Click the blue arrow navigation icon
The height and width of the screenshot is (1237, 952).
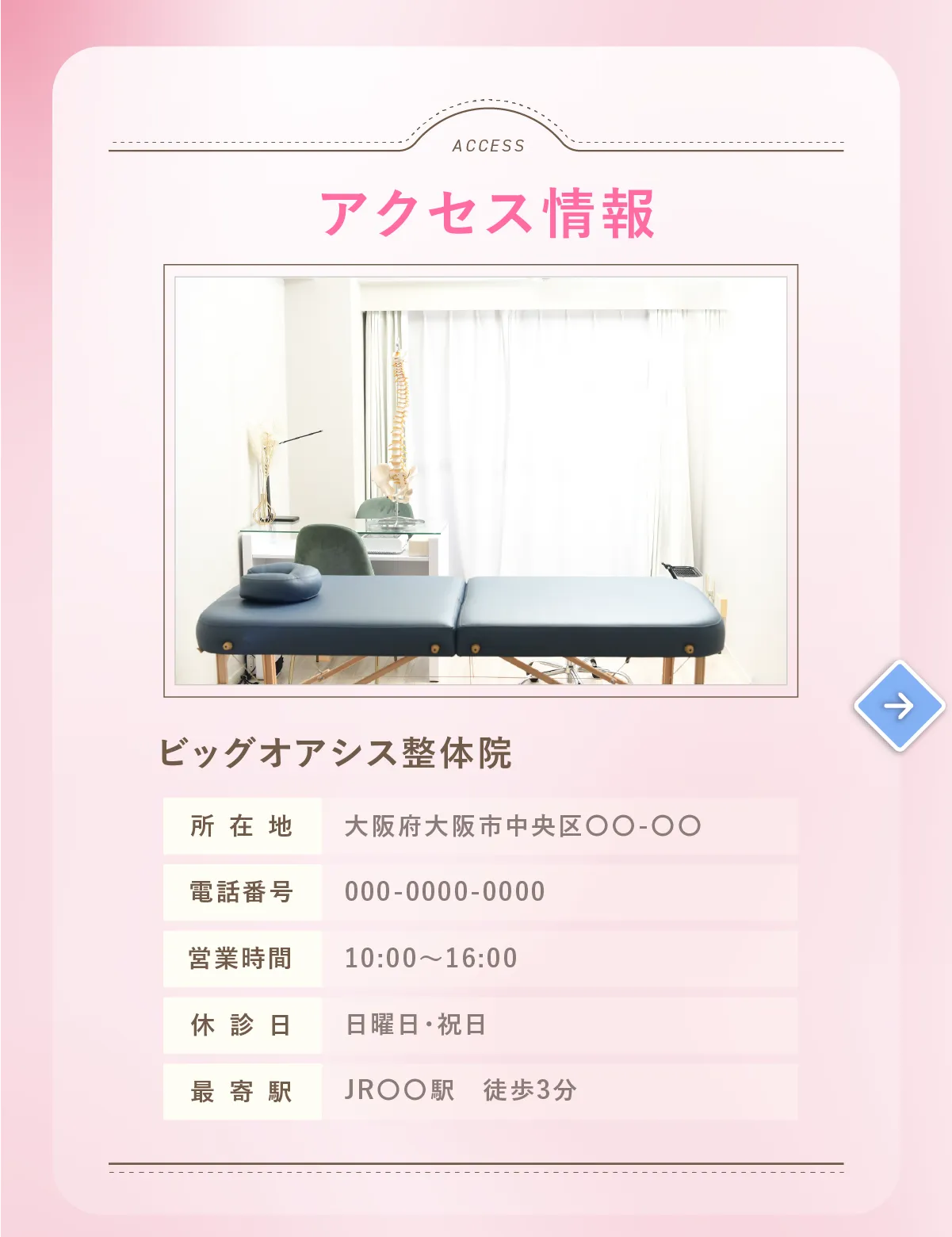click(x=900, y=706)
